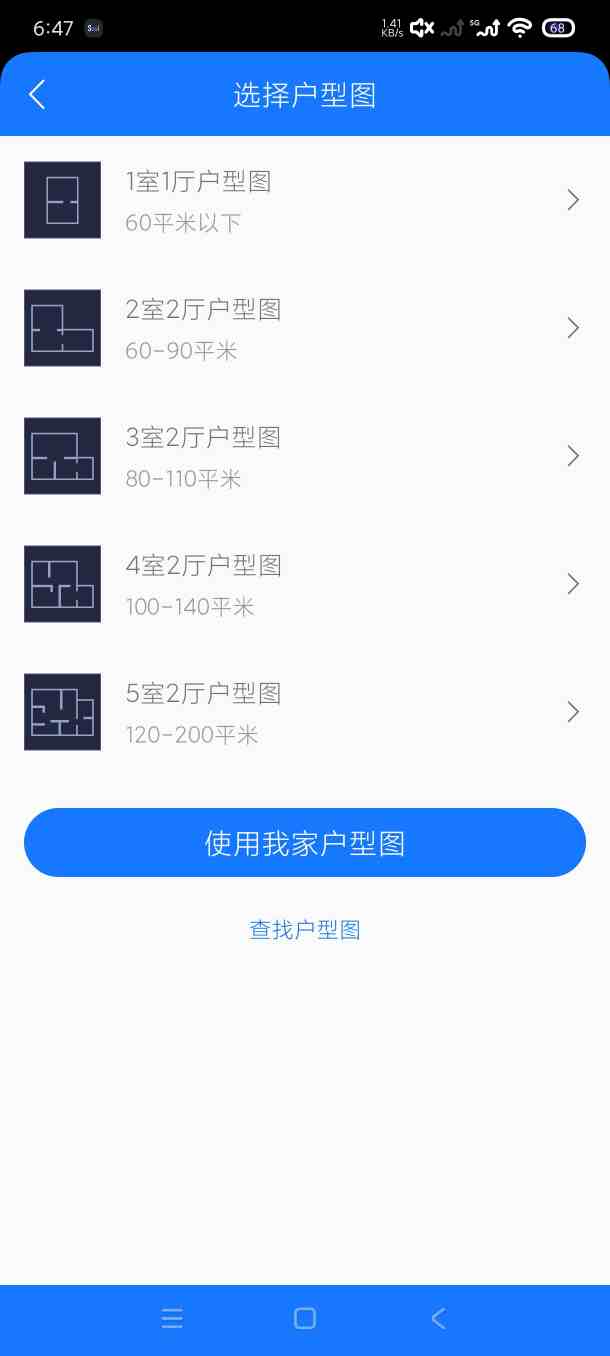
Task: Tap the system home button
Action: point(305,1319)
